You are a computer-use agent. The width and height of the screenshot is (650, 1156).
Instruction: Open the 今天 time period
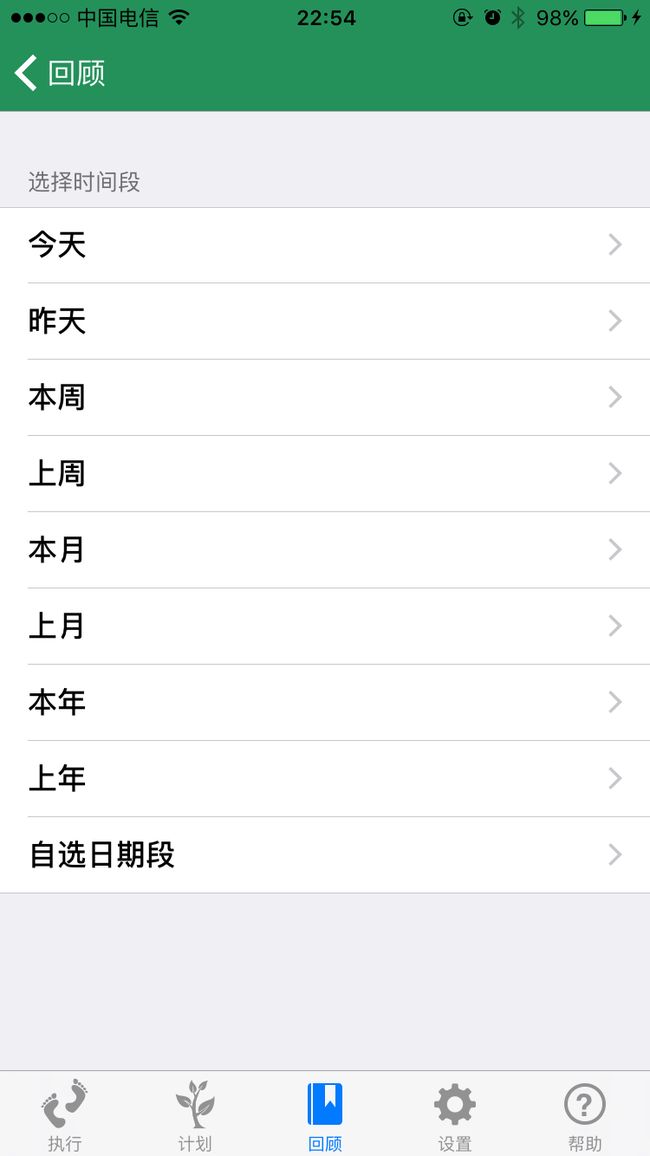tap(325, 245)
